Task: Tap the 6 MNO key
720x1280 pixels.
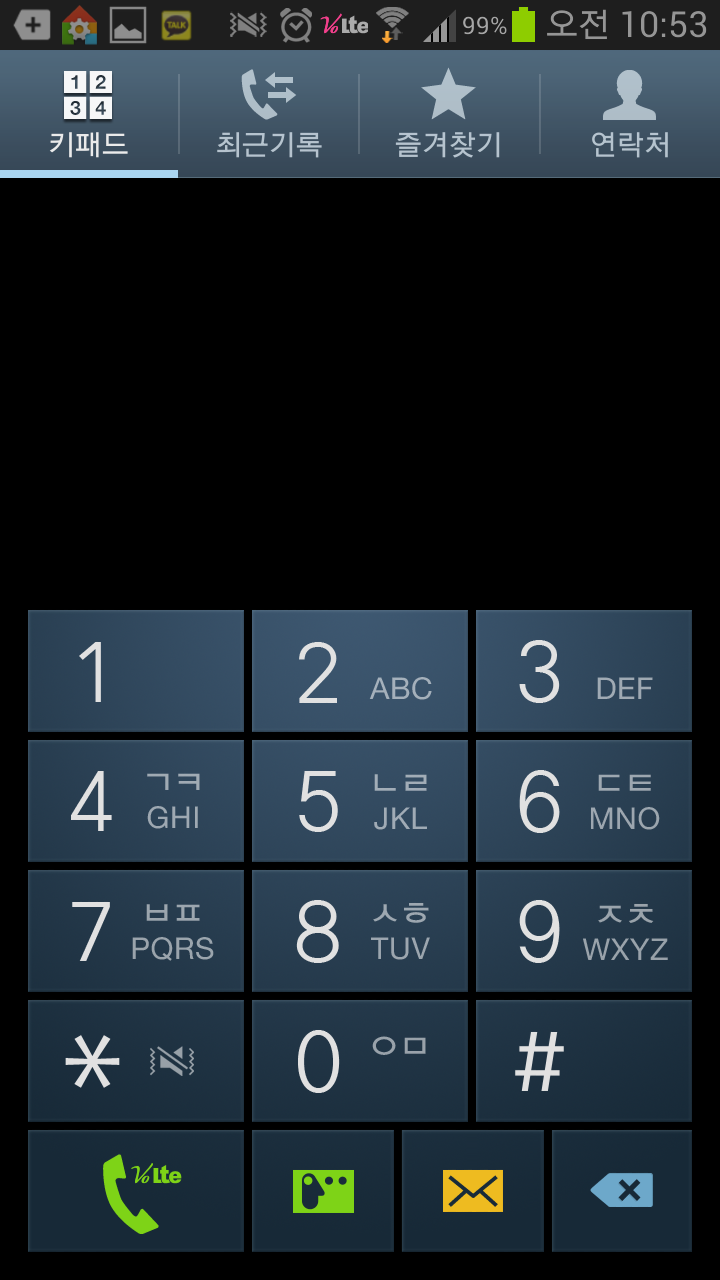Action: tap(584, 801)
